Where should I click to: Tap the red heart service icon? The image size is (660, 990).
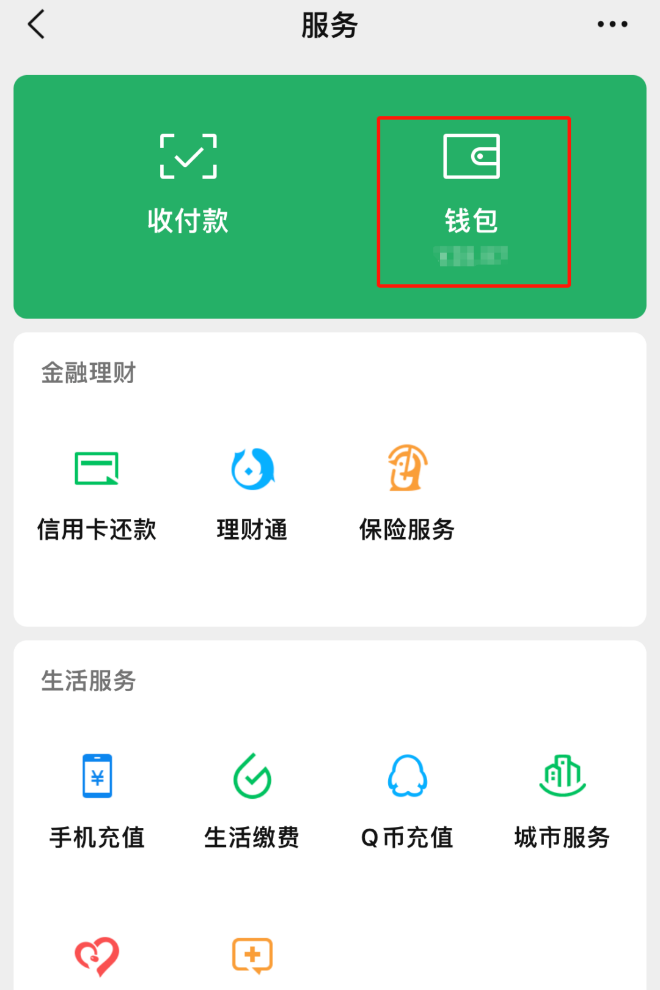[x=97, y=956]
